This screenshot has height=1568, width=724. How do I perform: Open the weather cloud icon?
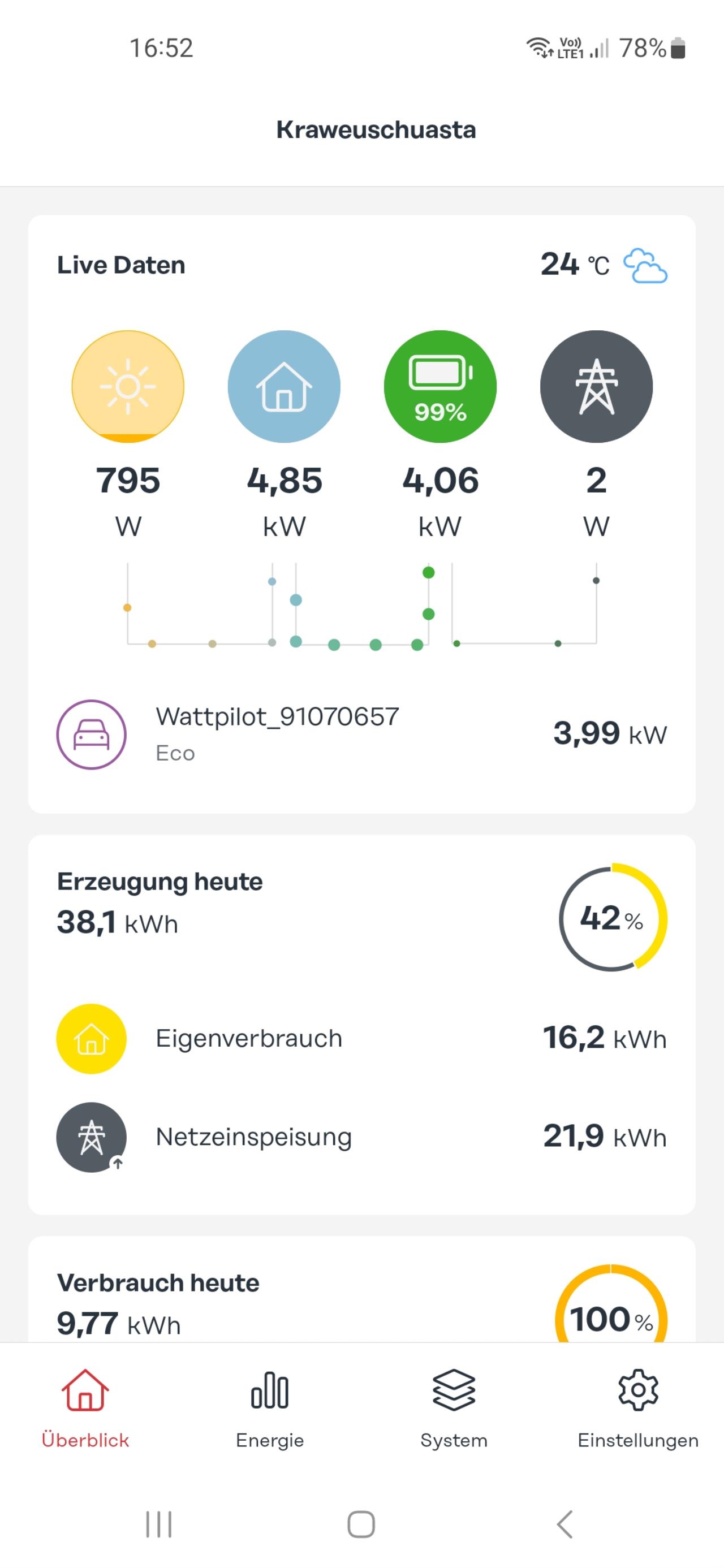(x=645, y=265)
